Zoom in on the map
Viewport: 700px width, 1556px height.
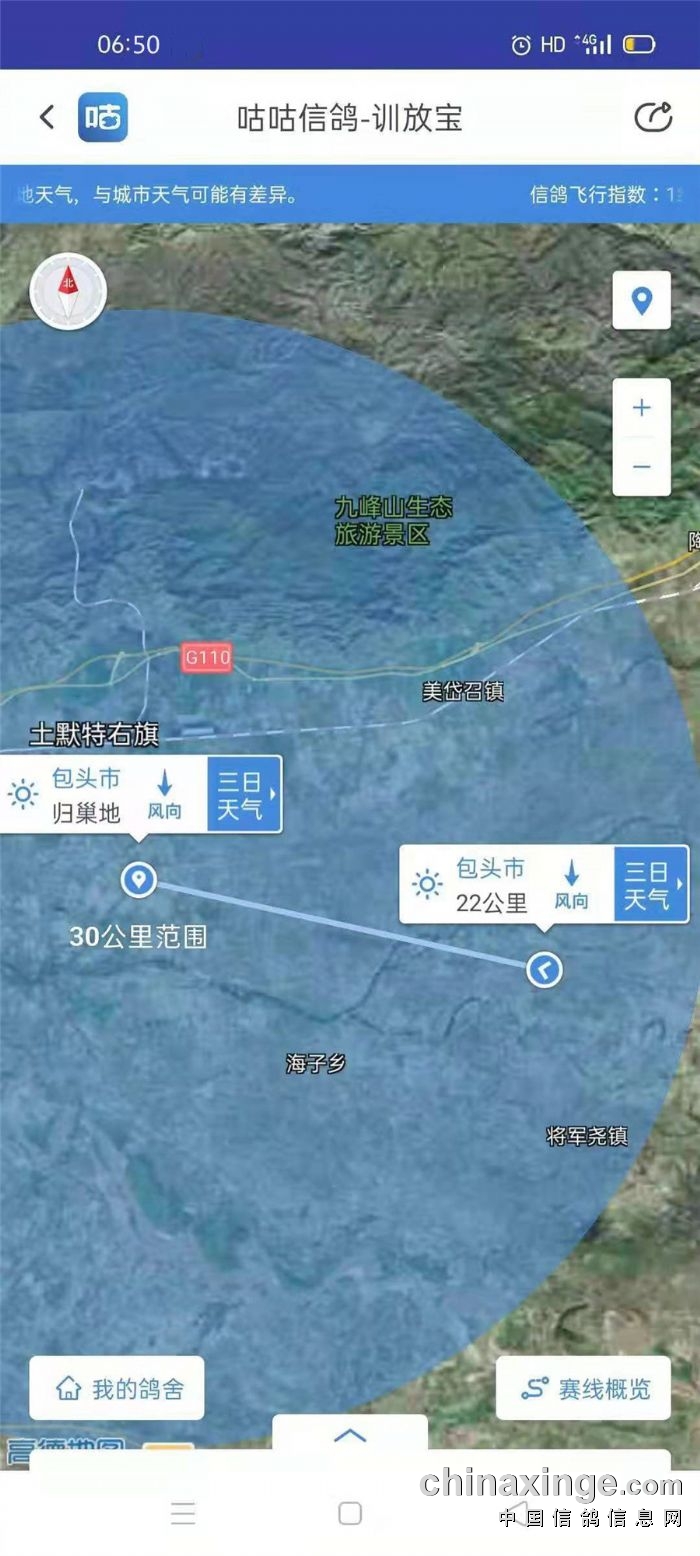coord(641,408)
